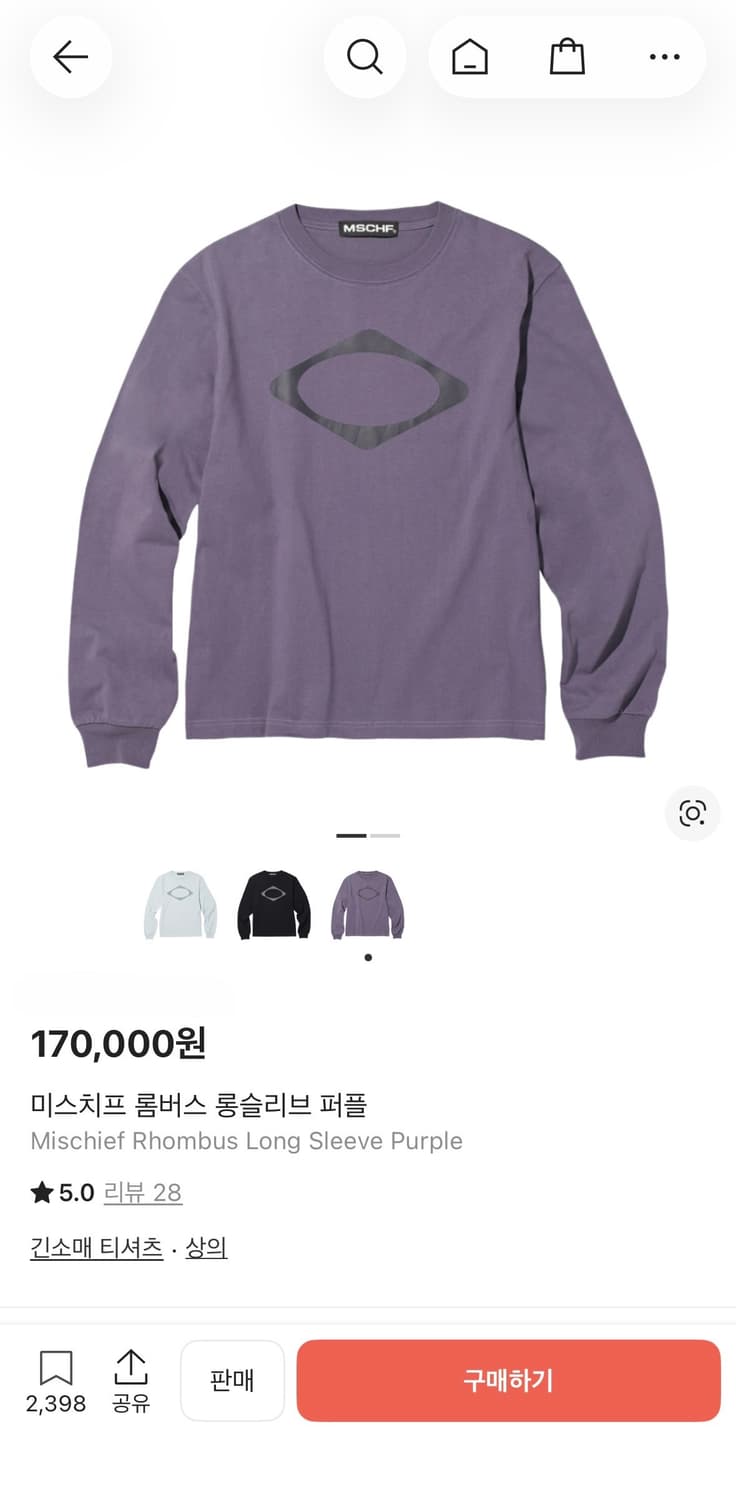Tap the star rating icon
The width and height of the screenshot is (736, 1500).
(x=41, y=1192)
